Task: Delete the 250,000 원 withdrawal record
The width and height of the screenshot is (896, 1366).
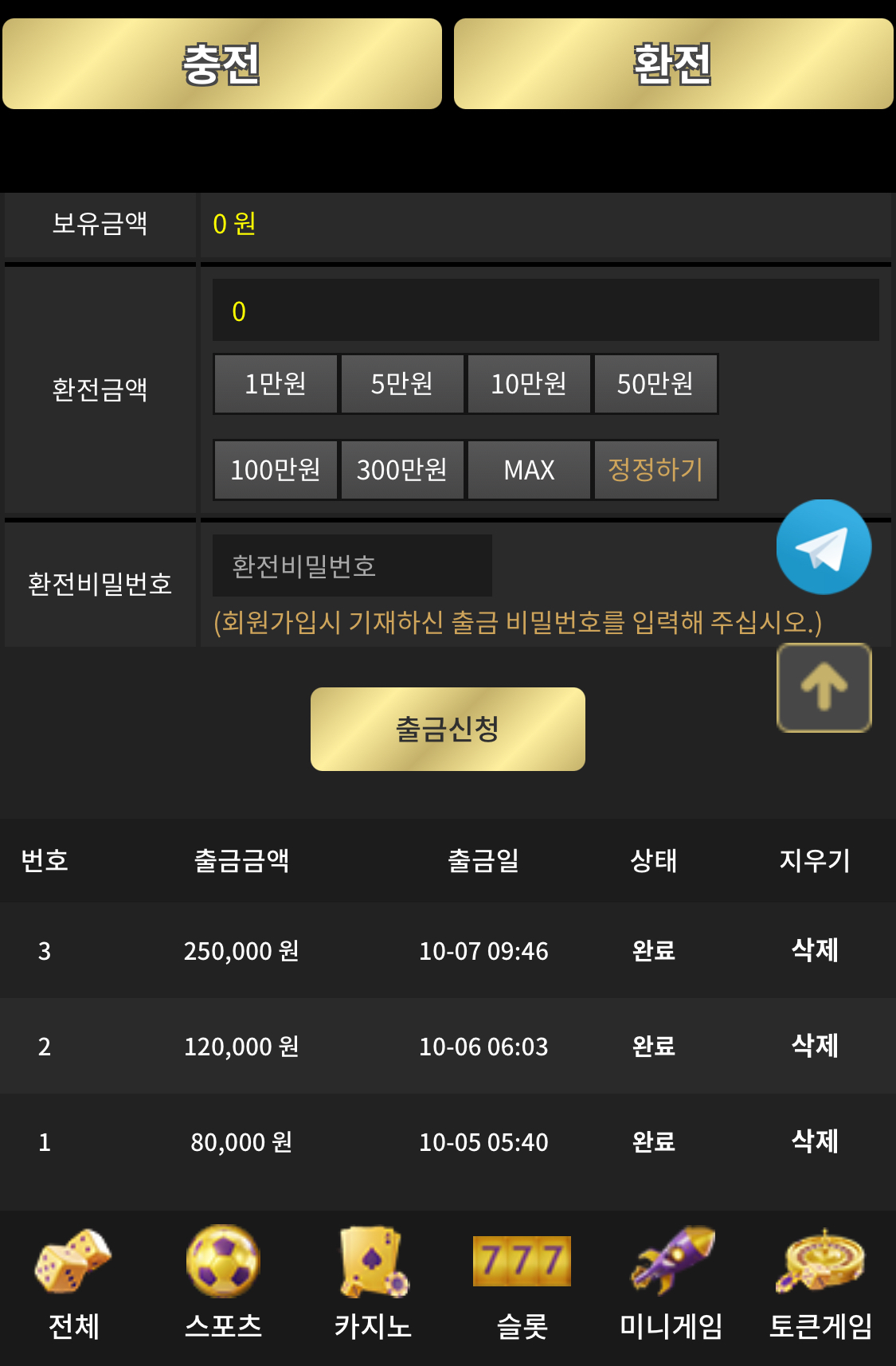Action: [x=814, y=950]
